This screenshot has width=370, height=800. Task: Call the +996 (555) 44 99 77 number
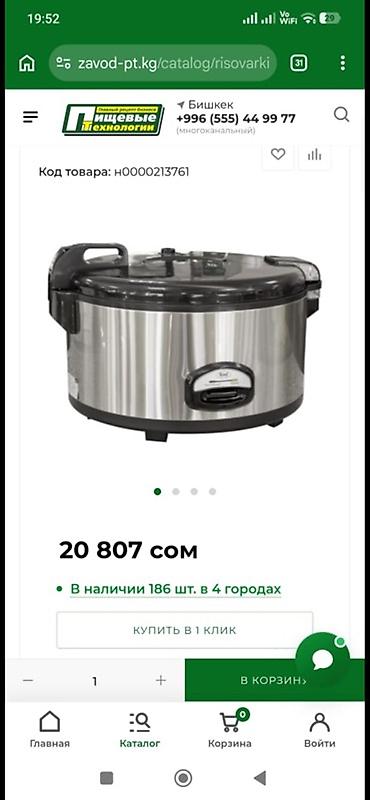click(x=236, y=119)
